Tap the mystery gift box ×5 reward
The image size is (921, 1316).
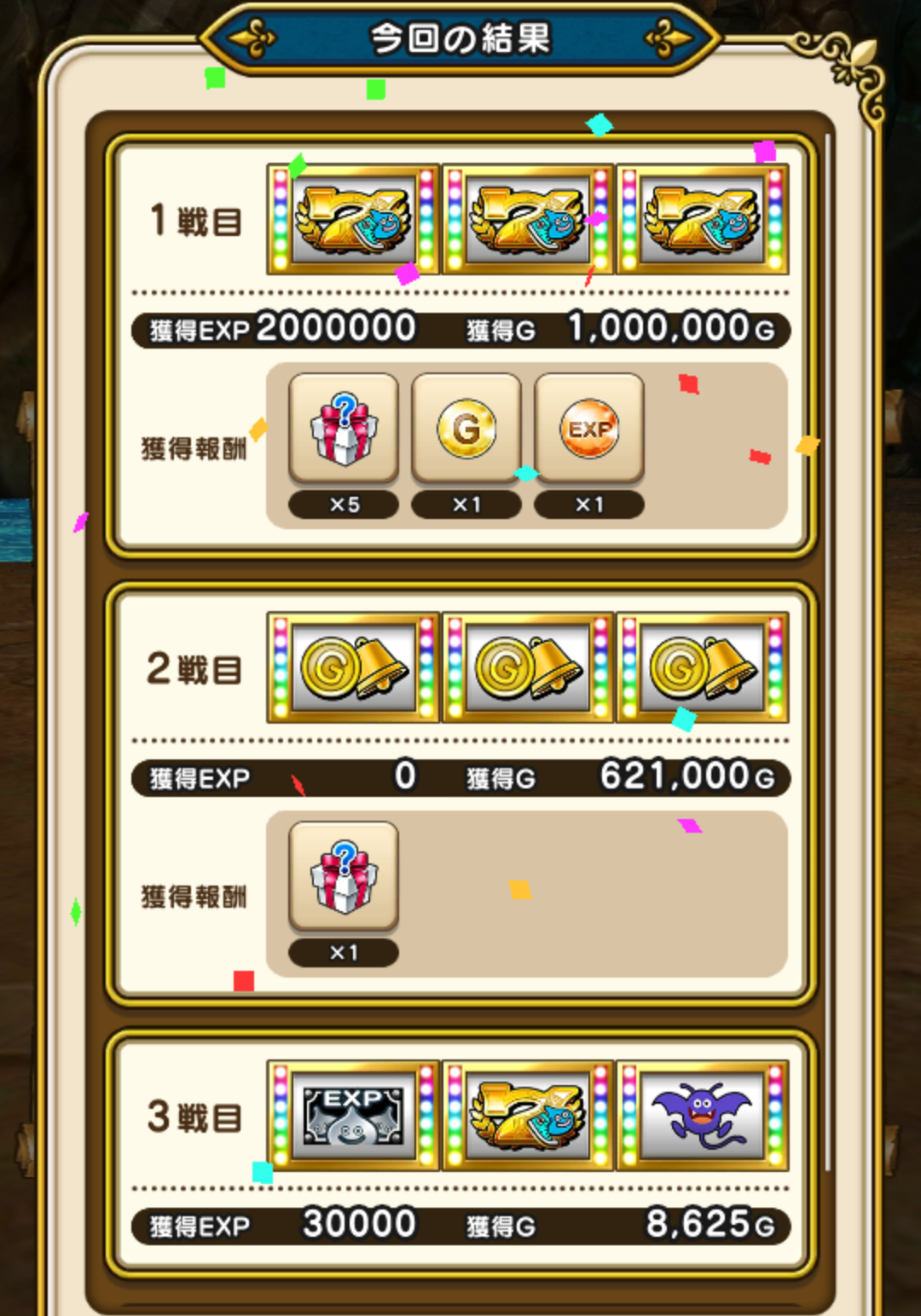click(x=344, y=429)
